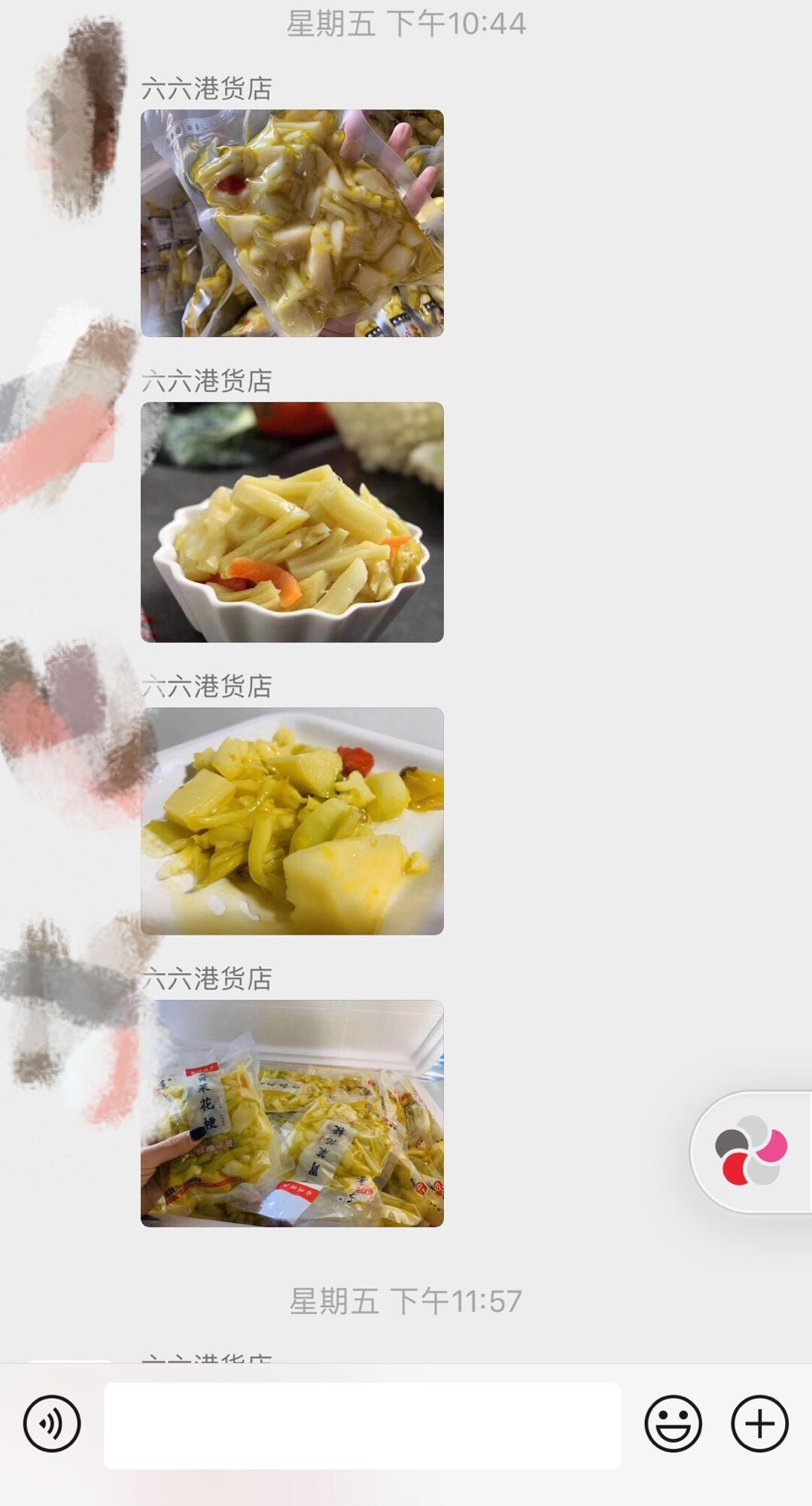Image resolution: width=812 pixels, height=1506 pixels.
Task: View the pickled vegetables in white bowl photo
Action: point(292,522)
